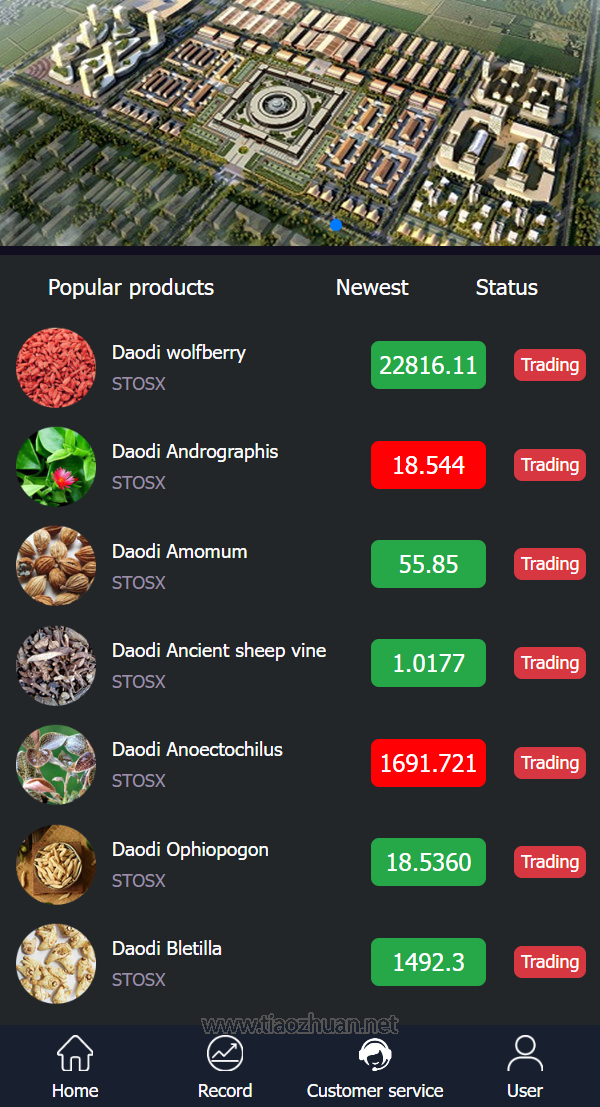The height and width of the screenshot is (1107, 600).
Task: Go to the Home tab
Action: pos(75,1067)
